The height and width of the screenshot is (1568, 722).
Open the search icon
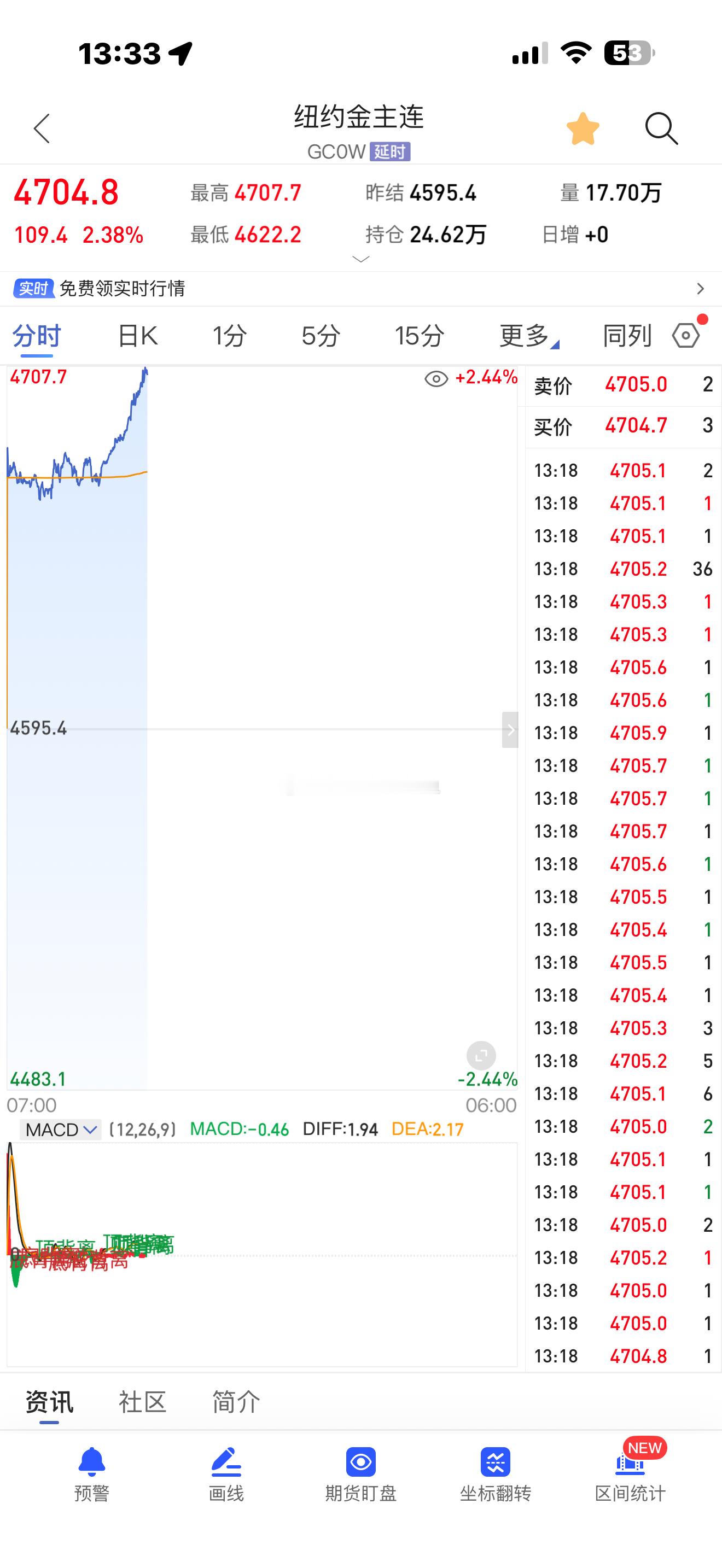tap(662, 128)
